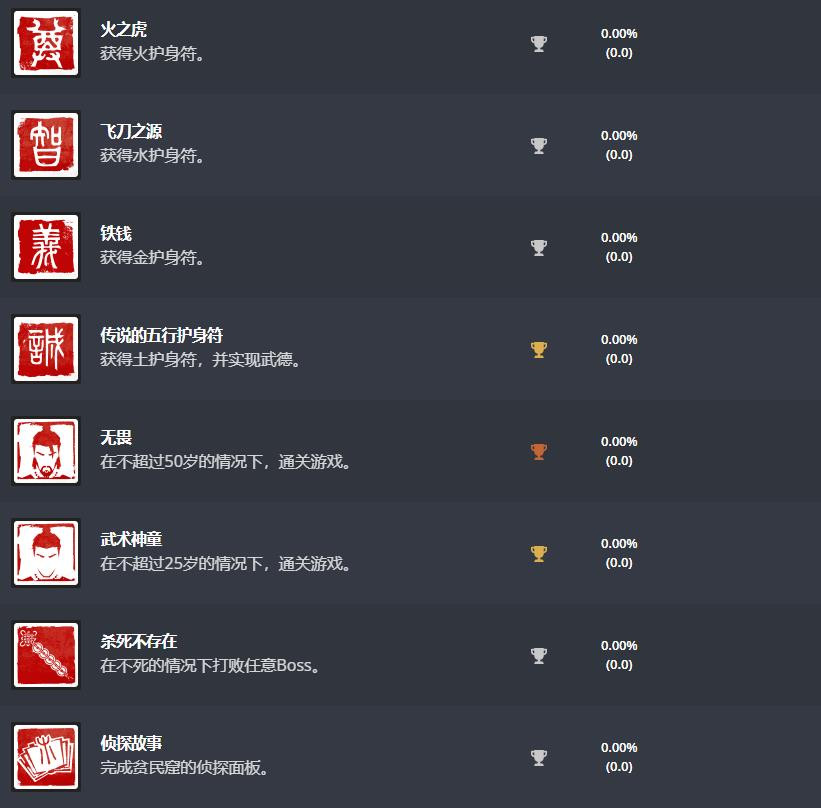Open the 无畏 achievement row
The image size is (821, 808).
click(x=116, y=440)
